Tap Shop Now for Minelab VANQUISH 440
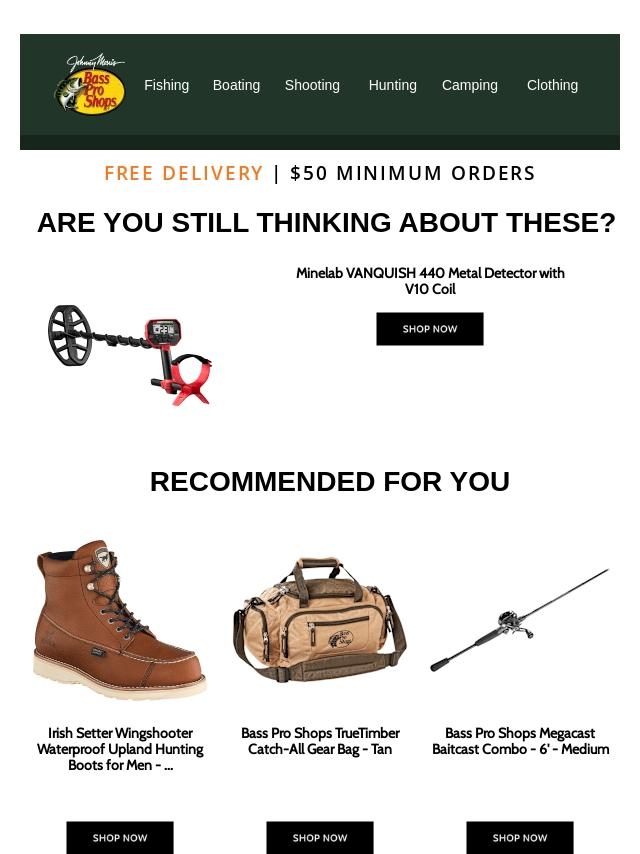 [x=430, y=329]
